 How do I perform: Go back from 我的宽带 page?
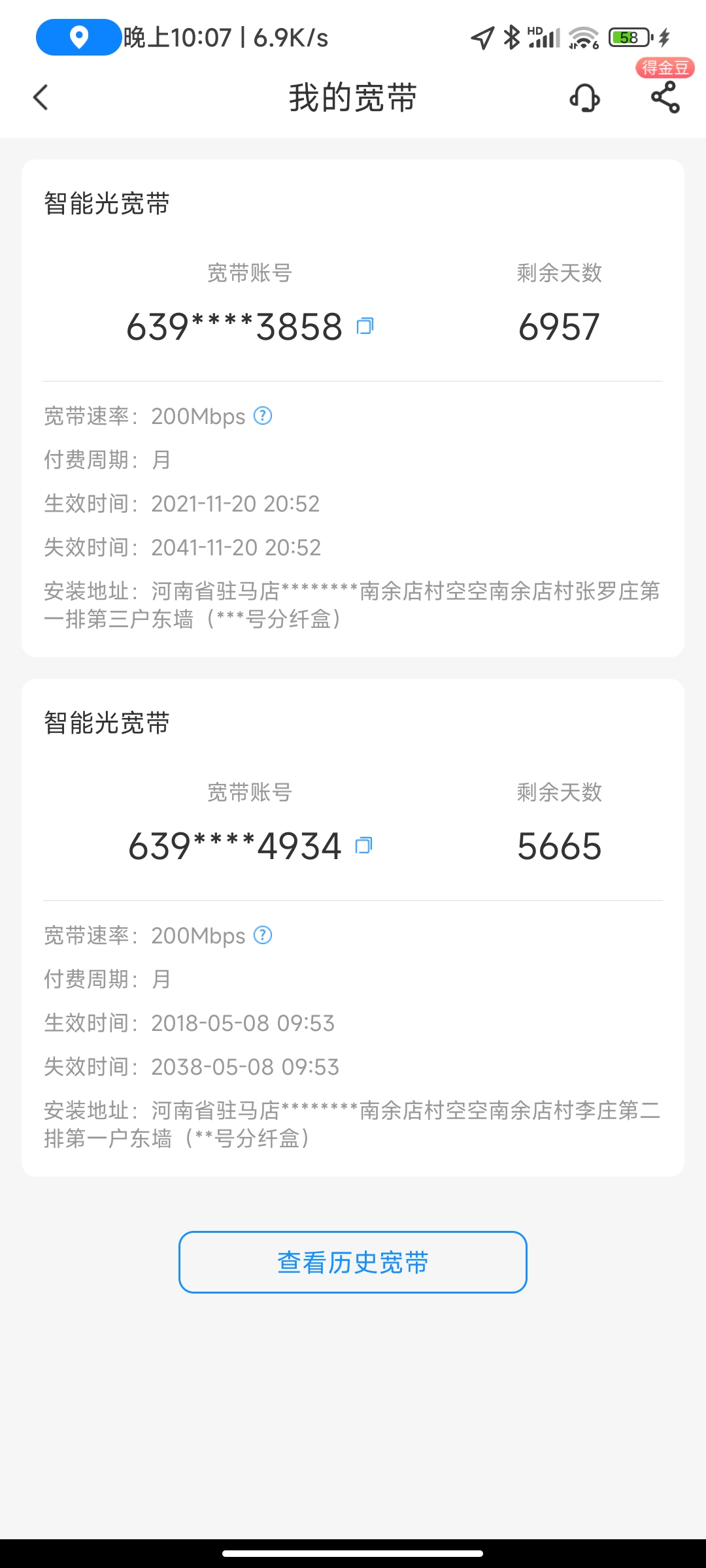[41, 98]
